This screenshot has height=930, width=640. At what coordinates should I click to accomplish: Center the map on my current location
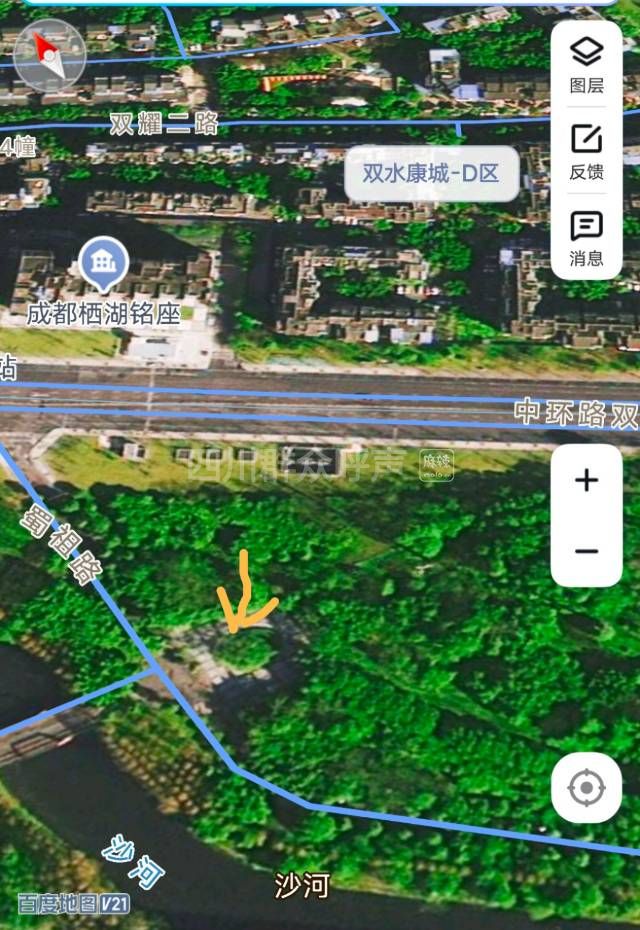pos(586,788)
